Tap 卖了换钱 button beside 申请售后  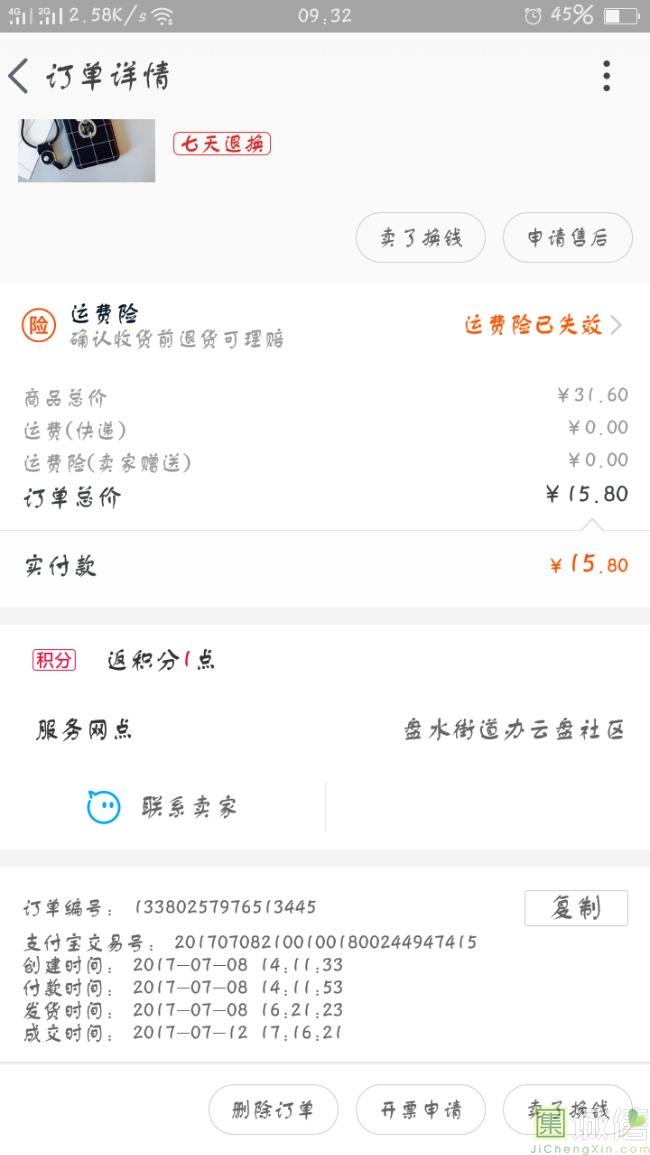tap(420, 238)
